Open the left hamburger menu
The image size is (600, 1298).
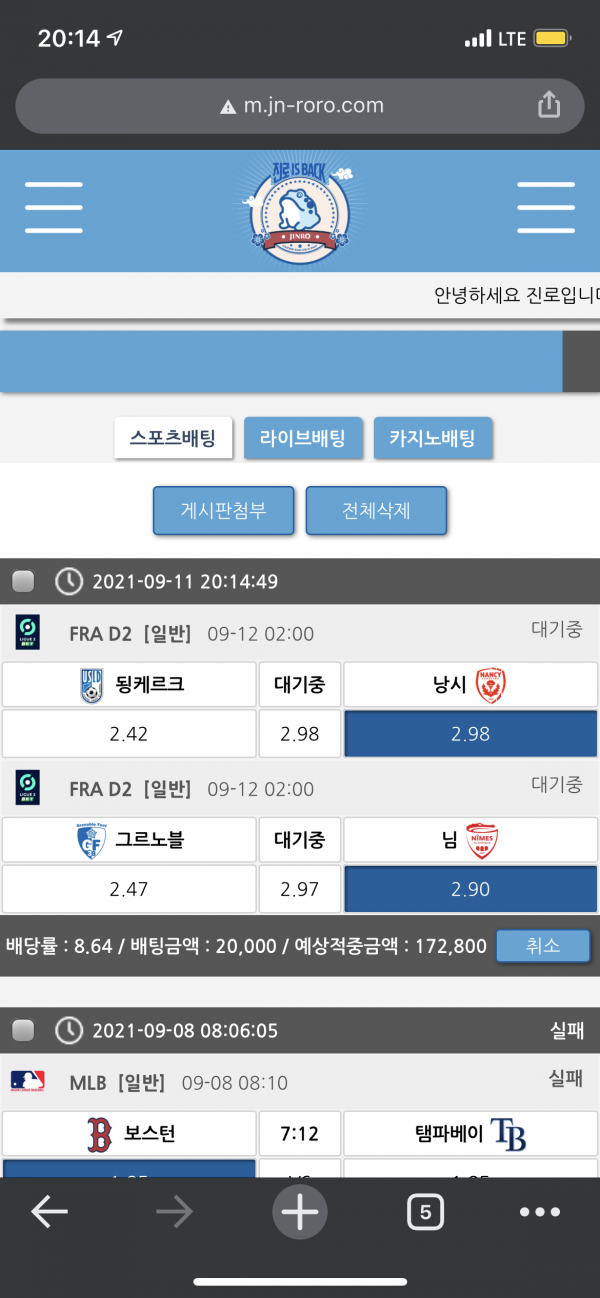click(x=54, y=208)
